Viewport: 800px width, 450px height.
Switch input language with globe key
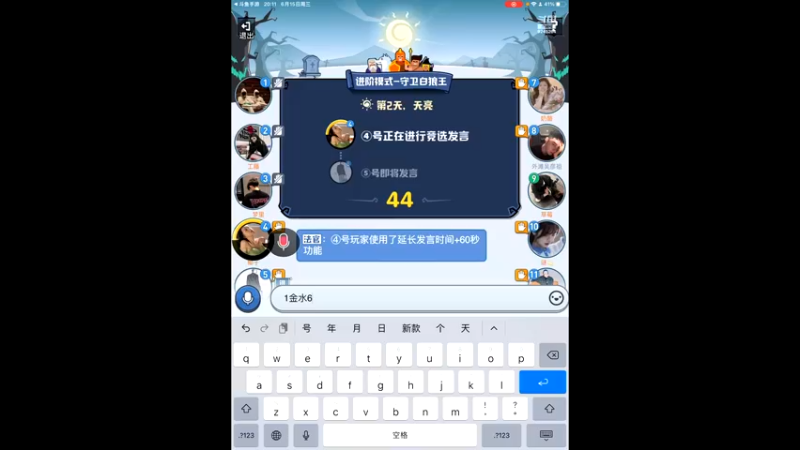coord(276,435)
